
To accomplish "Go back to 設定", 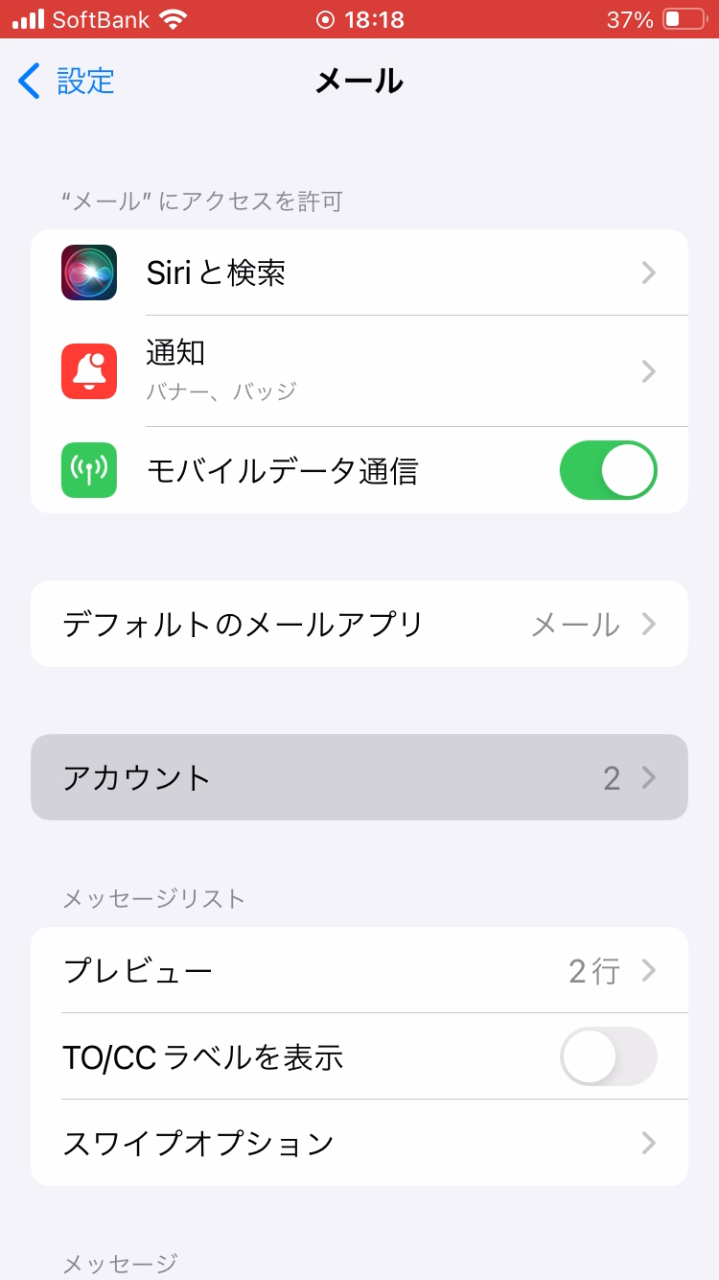I will coord(66,81).
